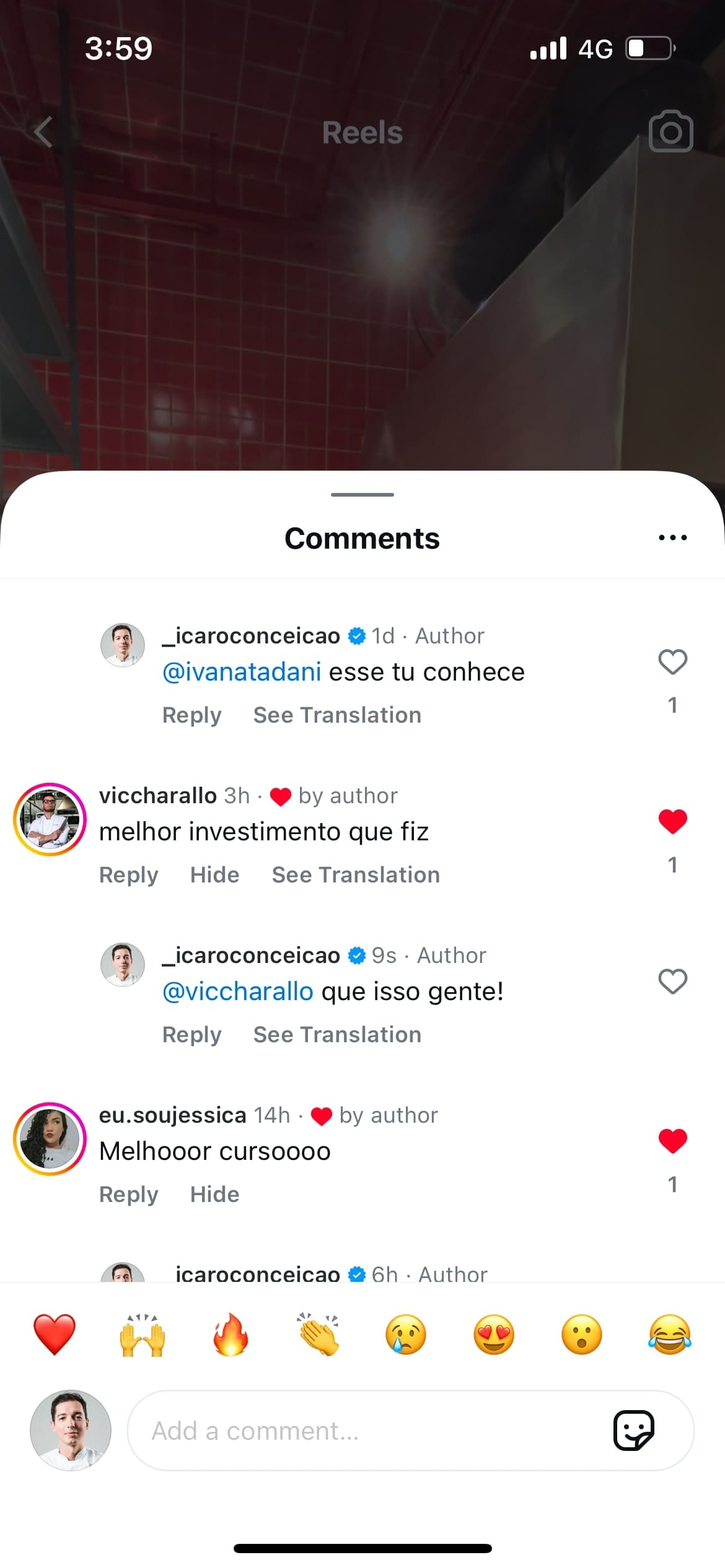
Task: Unlike viccharallo's "melhor investimento que fiz" comment
Action: [672, 822]
